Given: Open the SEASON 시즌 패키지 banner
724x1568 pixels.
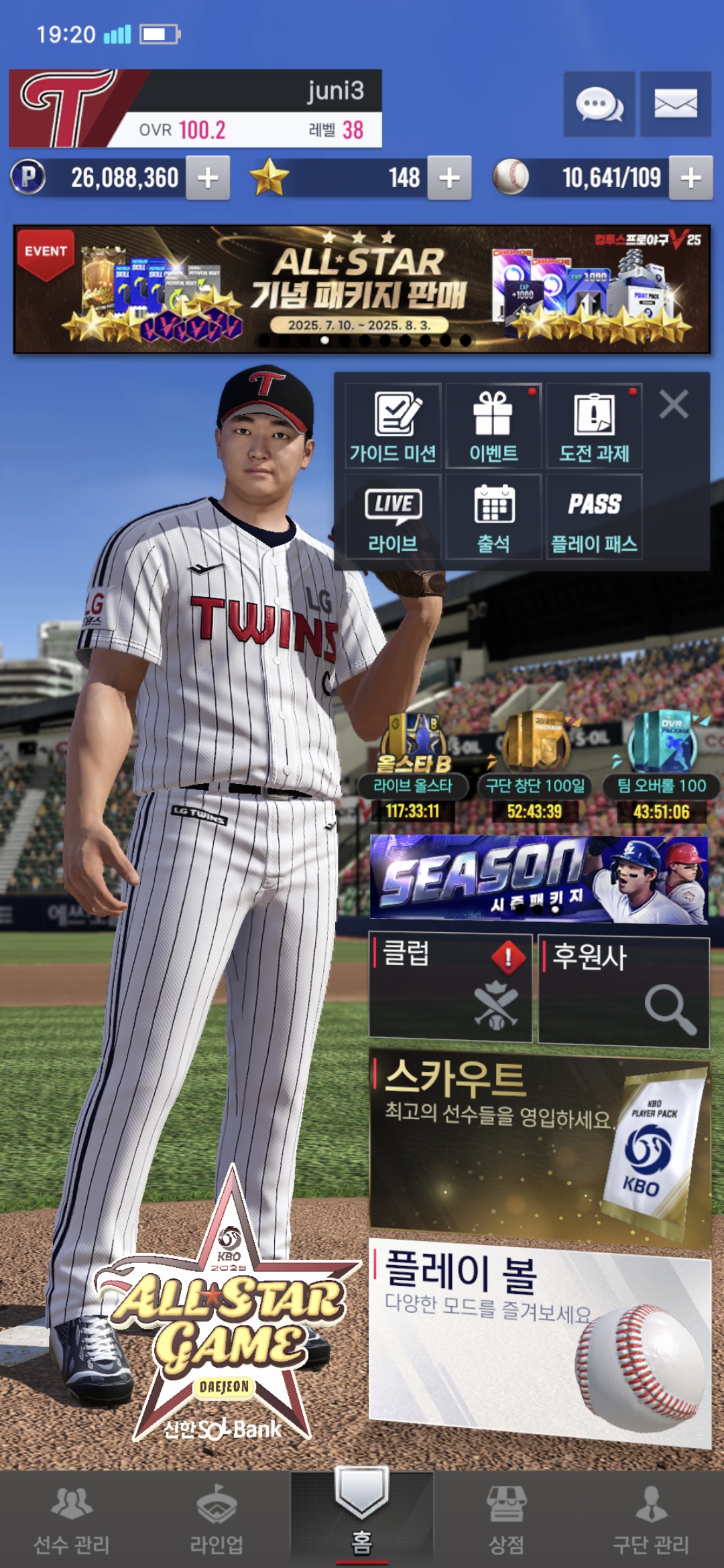Looking at the screenshot, I should (x=539, y=879).
